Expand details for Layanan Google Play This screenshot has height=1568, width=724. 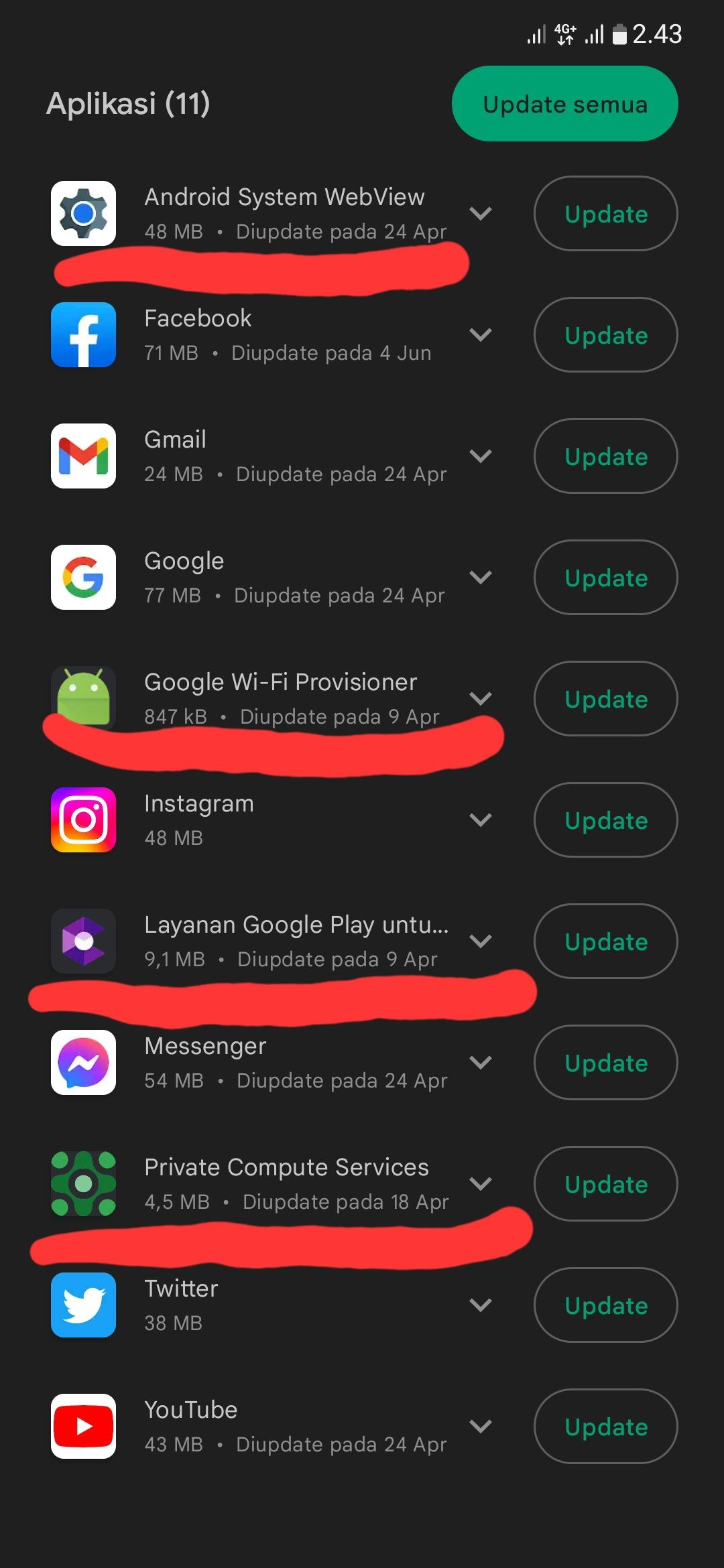(481, 941)
